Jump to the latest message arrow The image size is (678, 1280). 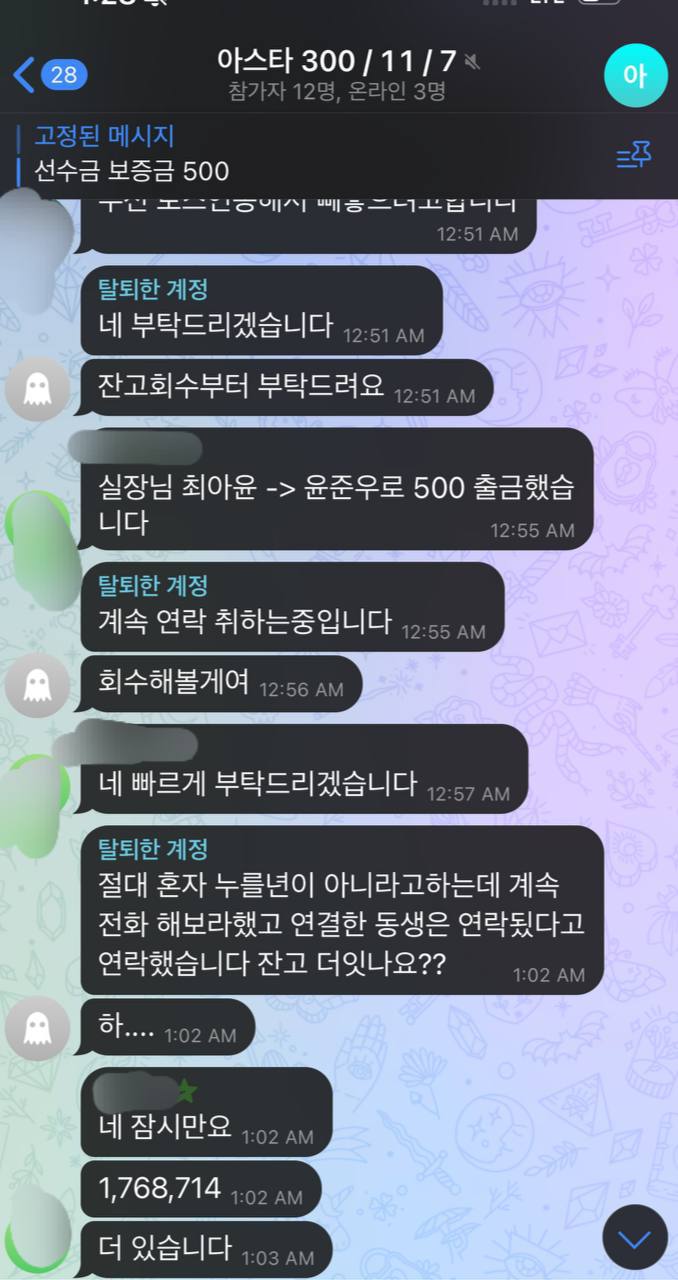click(x=634, y=1238)
